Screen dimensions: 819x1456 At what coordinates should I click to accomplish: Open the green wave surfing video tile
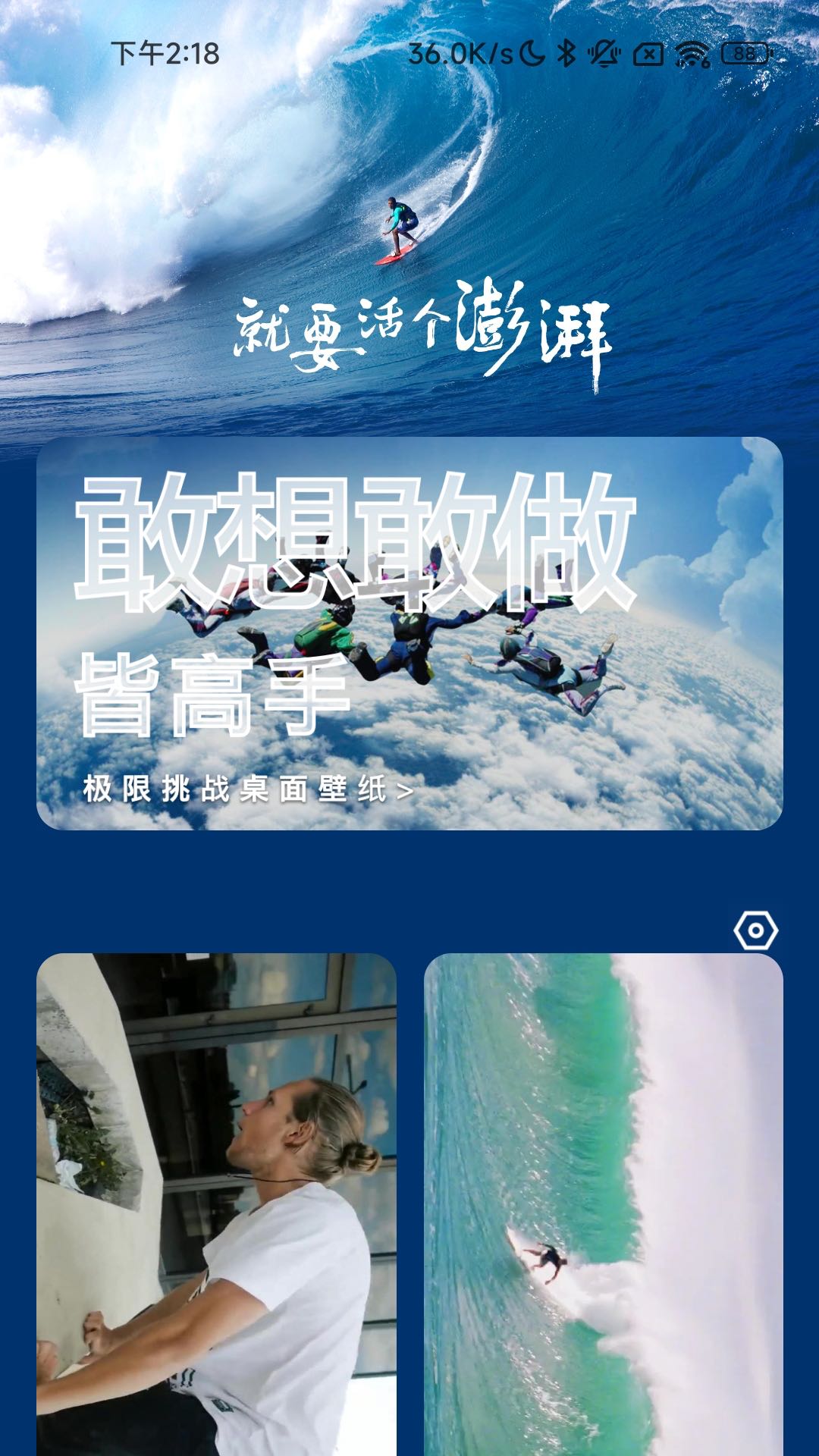point(604,1204)
